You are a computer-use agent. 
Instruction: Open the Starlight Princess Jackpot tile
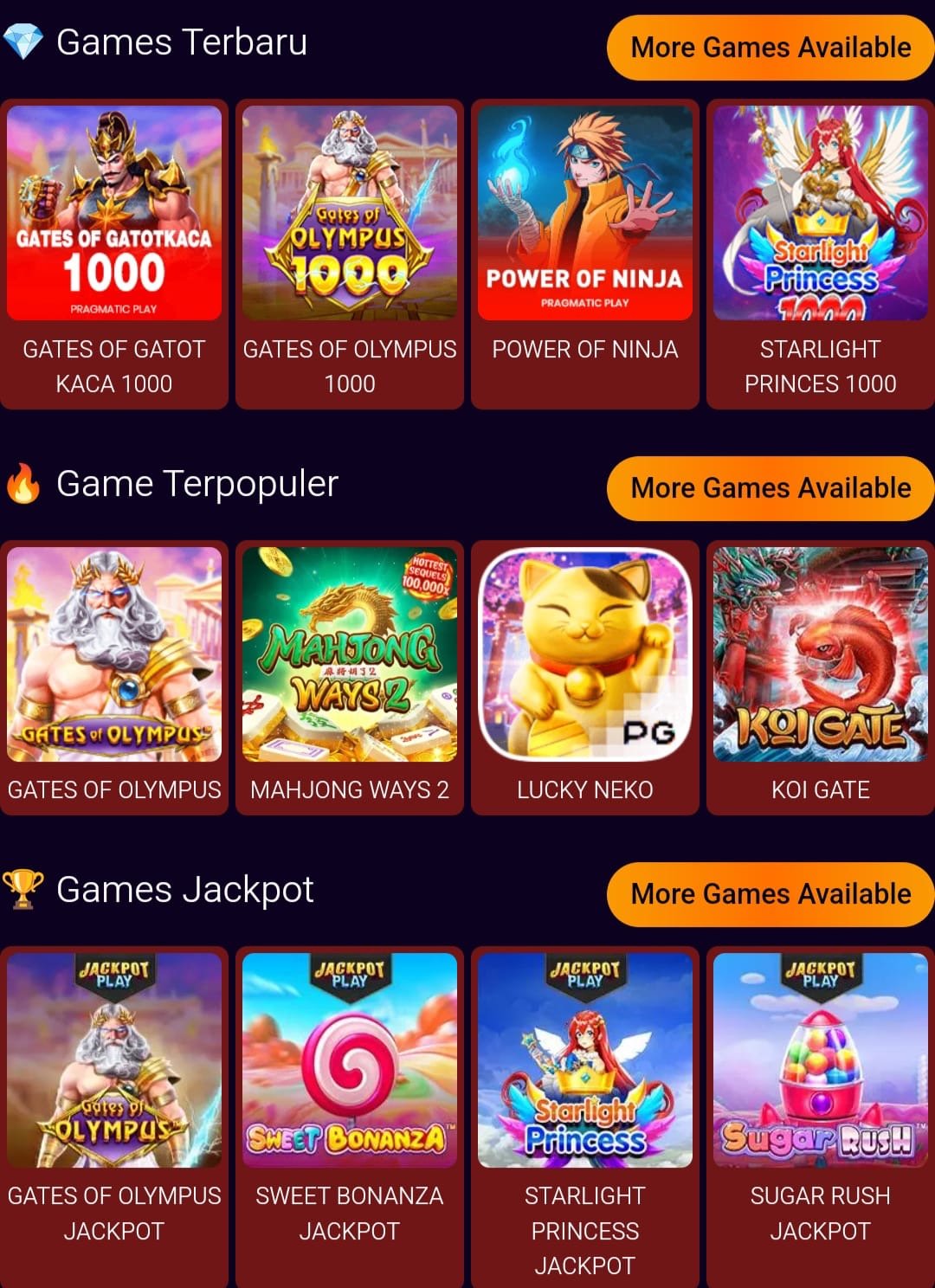pyautogui.click(x=585, y=1060)
